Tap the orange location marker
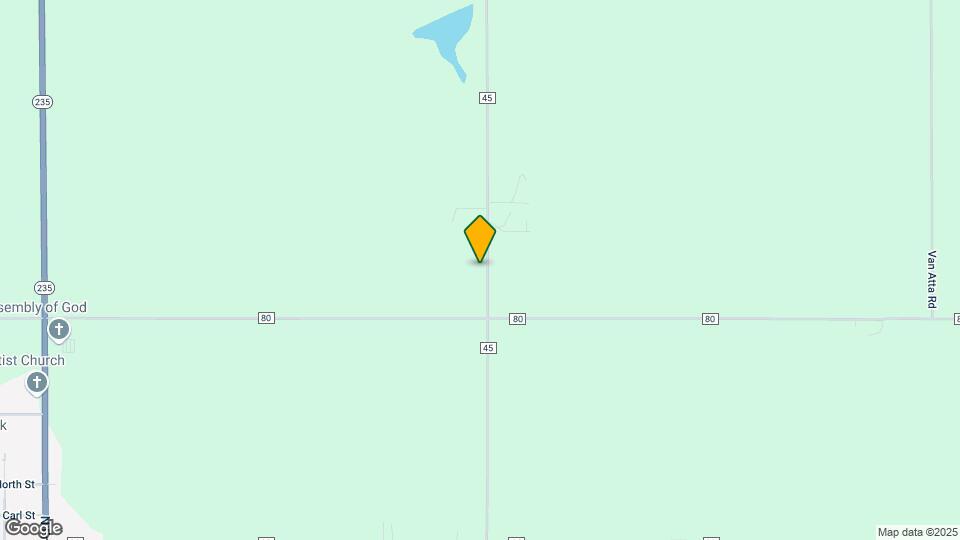The width and height of the screenshot is (960, 540). [480, 238]
